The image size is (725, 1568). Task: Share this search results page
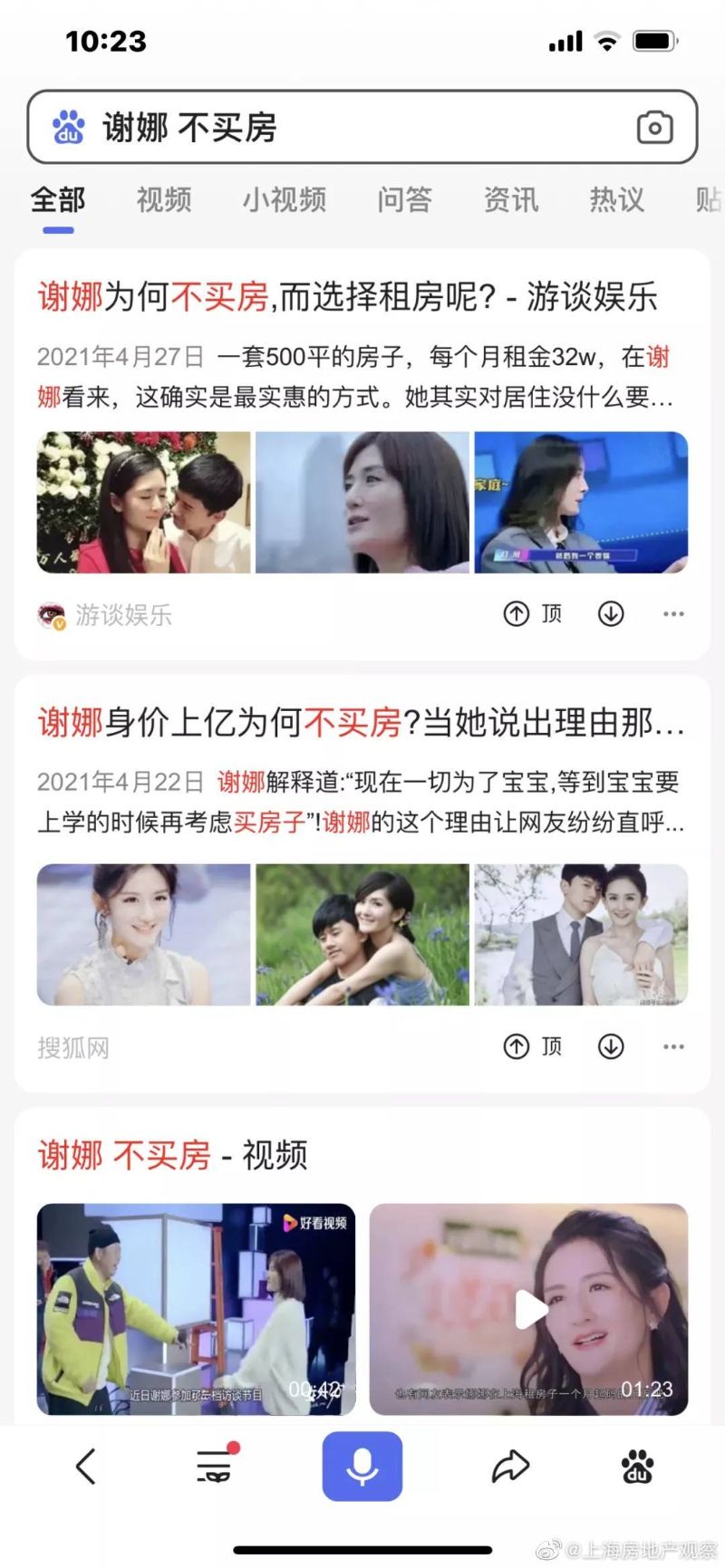pyautogui.click(x=510, y=1466)
